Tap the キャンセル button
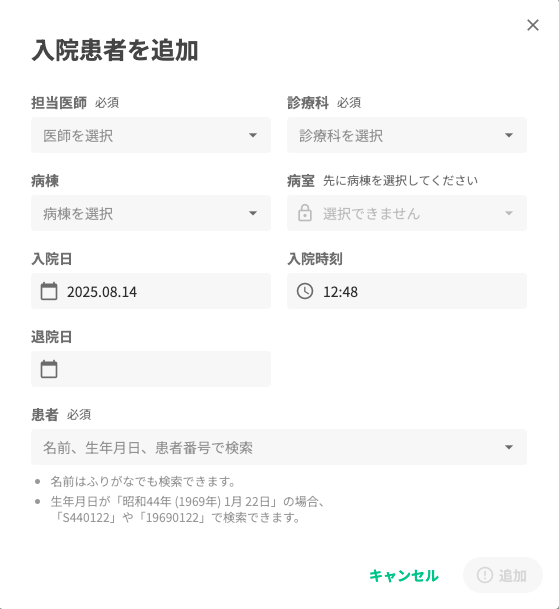The height and width of the screenshot is (609, 559). coord(404,576)
